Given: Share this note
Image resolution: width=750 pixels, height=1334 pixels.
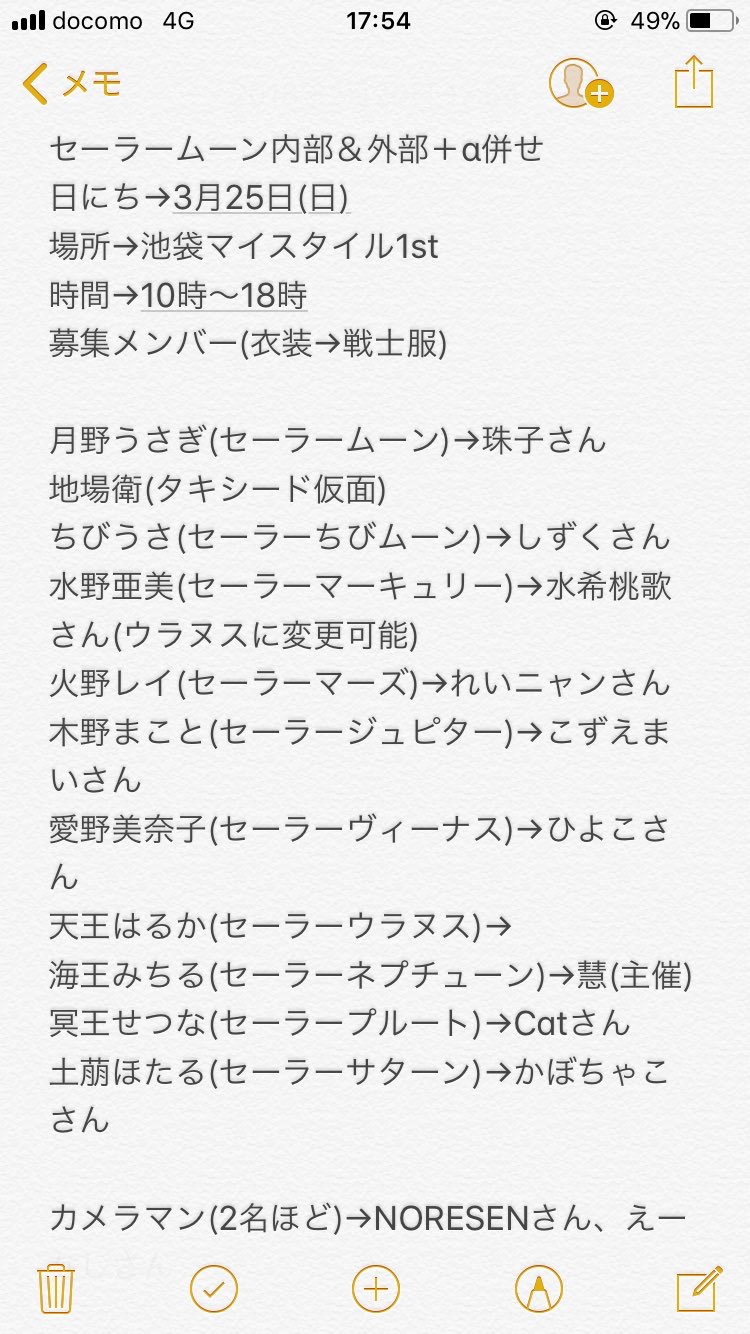Looking at the screenshot, I should 694,82.
